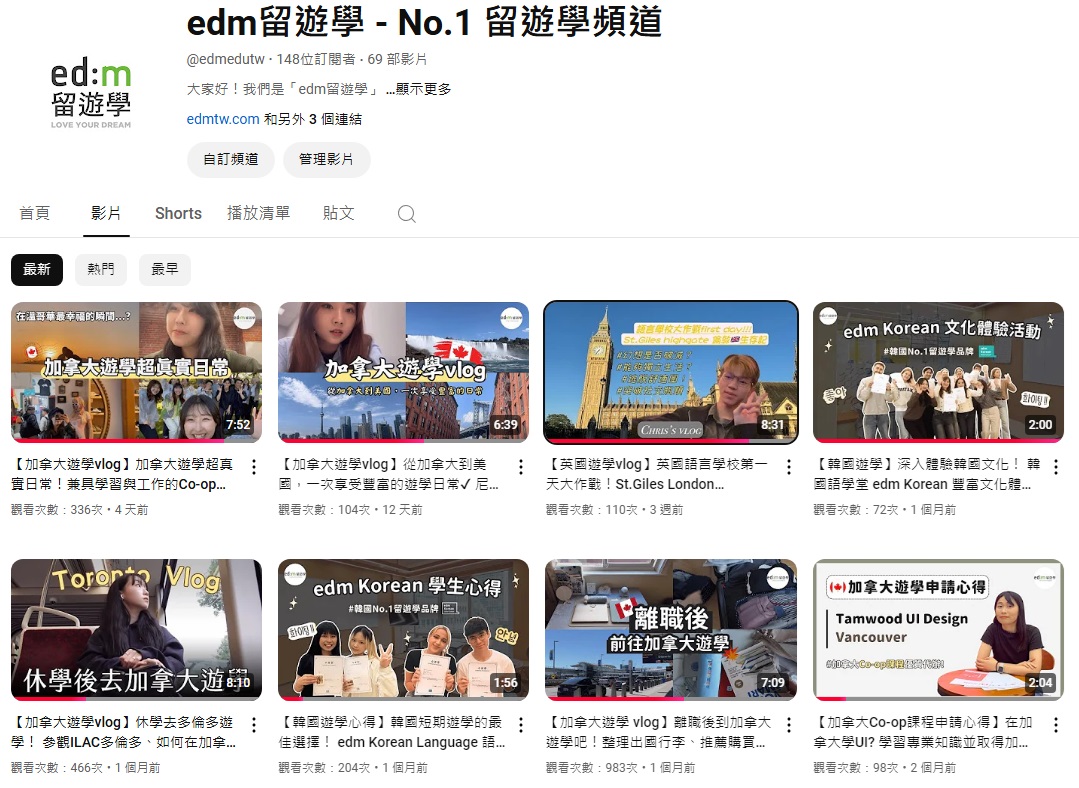Select the 熱門 filter chip
The image size is (1079, 788).
coord(101,269)
